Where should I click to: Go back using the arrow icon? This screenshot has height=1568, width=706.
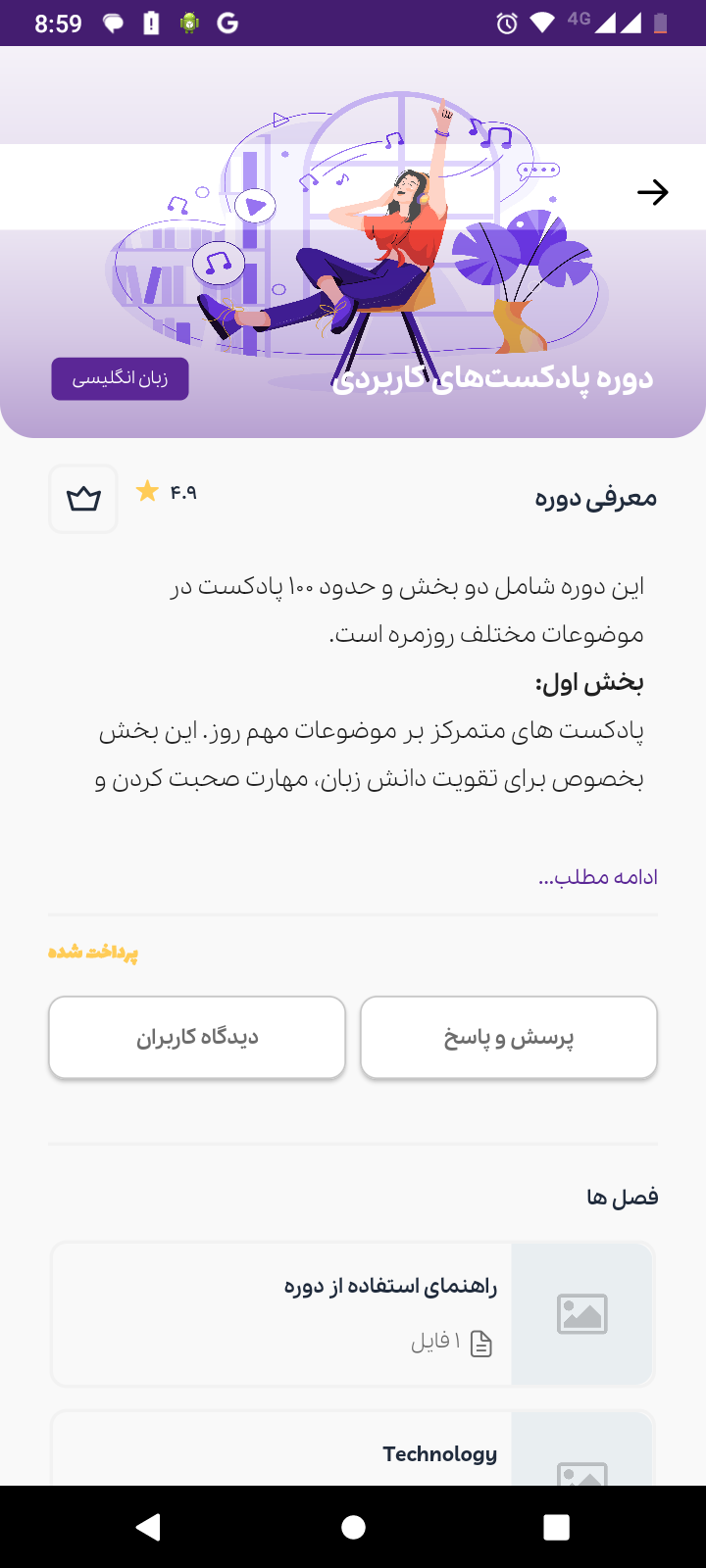click(x=652, y=192)
